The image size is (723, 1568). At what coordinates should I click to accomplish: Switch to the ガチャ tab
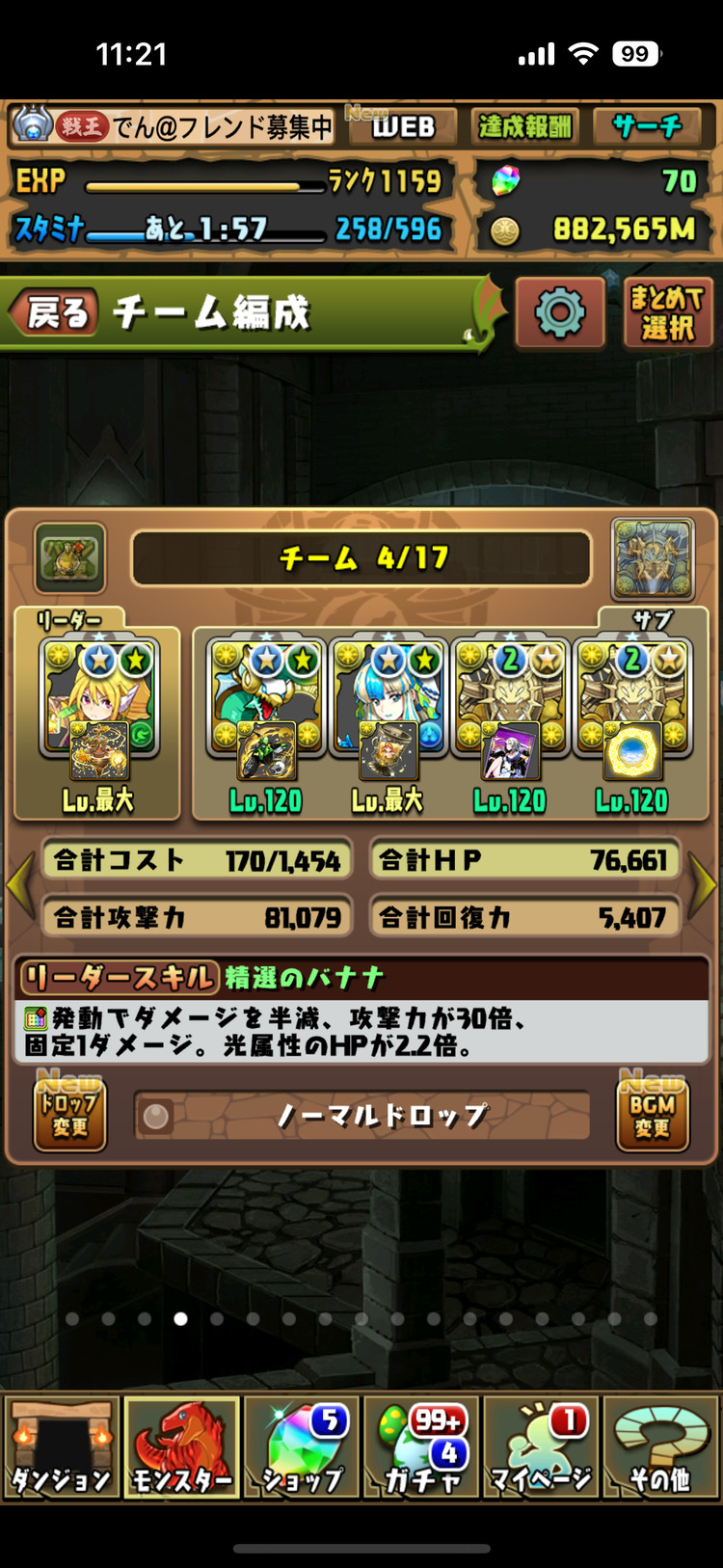pos(422,1446)
